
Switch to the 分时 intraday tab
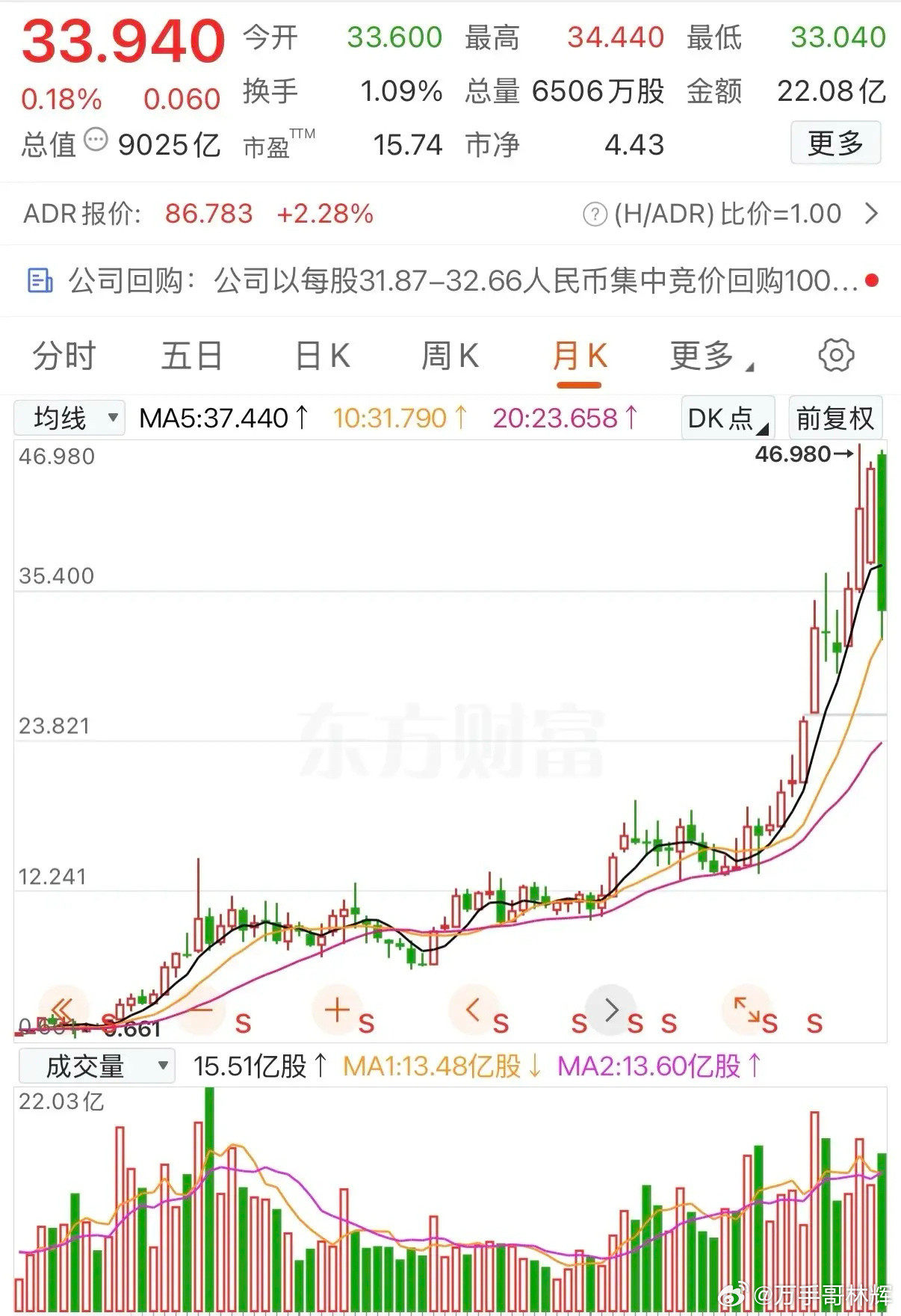tap(64, 357)
